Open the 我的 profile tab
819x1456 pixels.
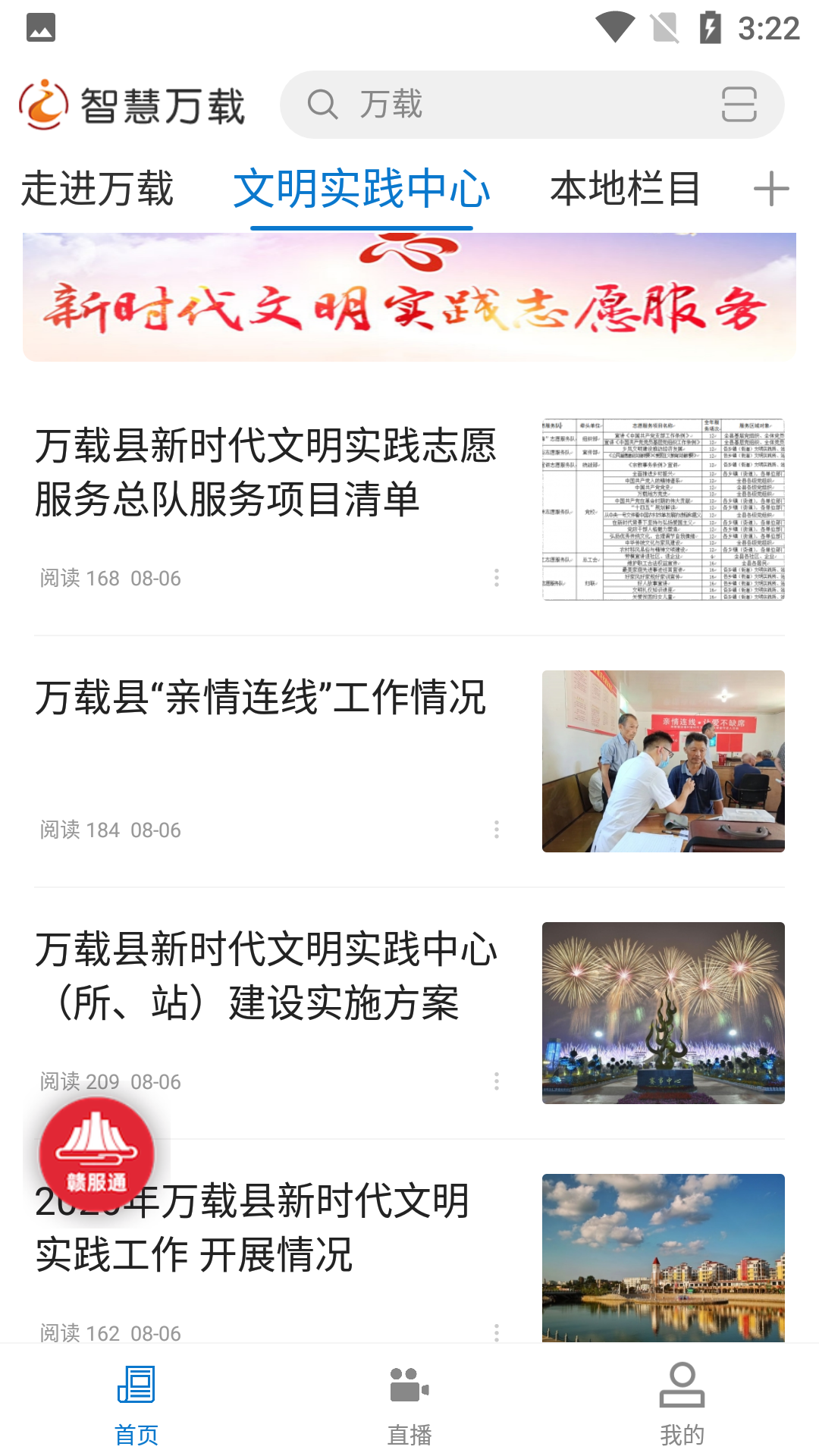(682, 1403)
